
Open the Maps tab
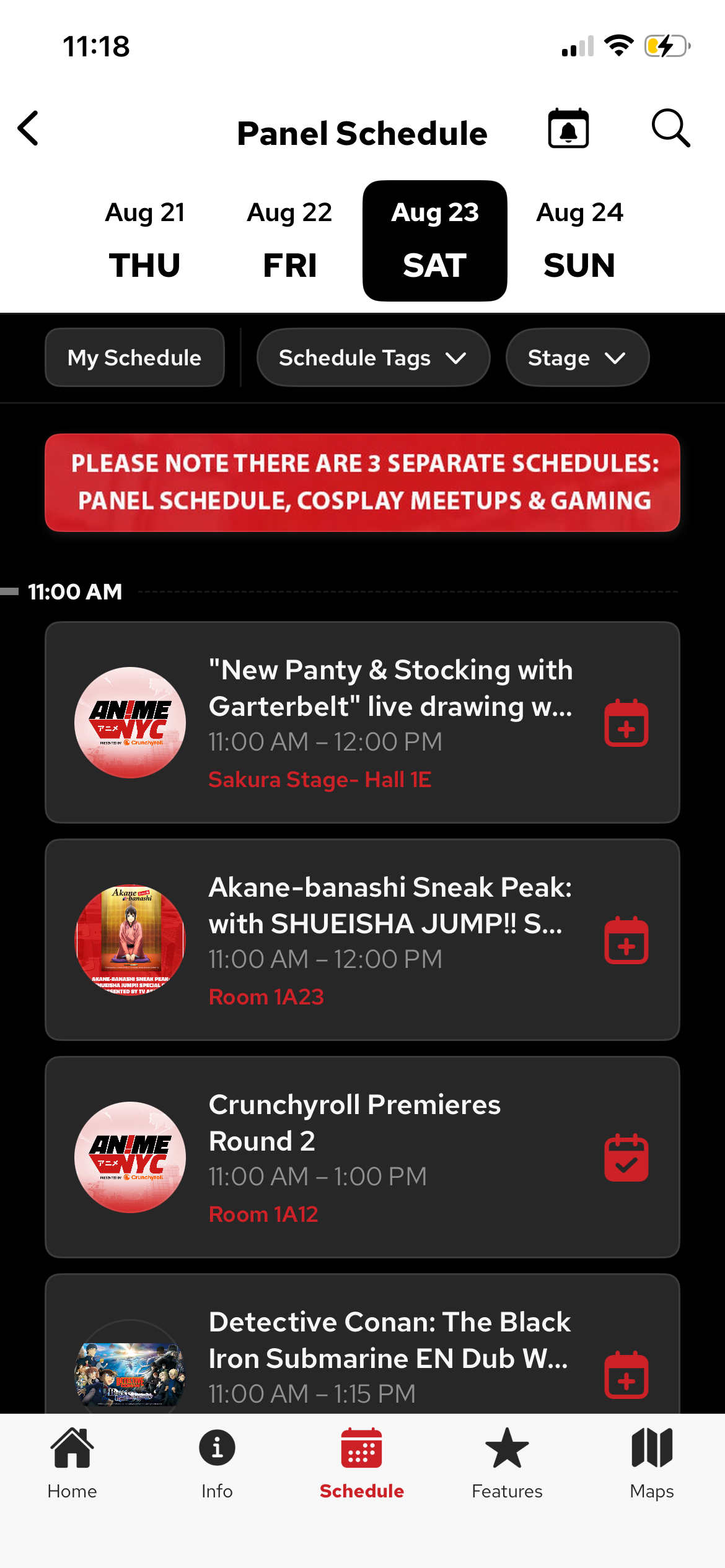click(x=652, y=1463)
